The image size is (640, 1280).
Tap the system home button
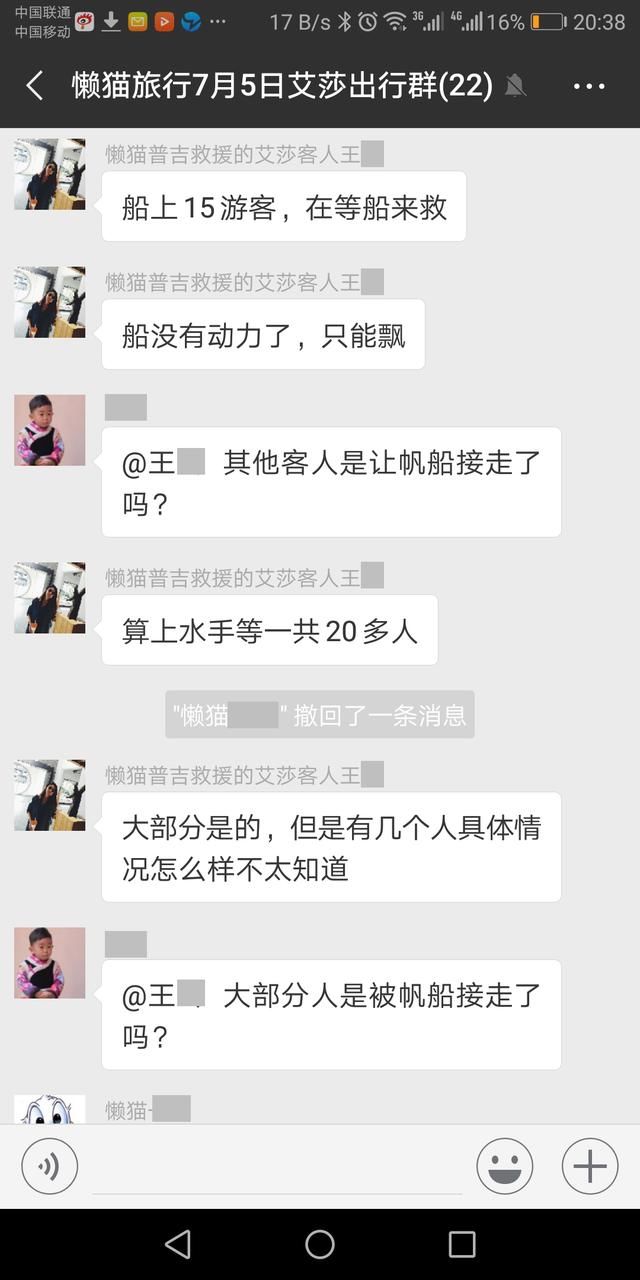tap(320, 1244)
